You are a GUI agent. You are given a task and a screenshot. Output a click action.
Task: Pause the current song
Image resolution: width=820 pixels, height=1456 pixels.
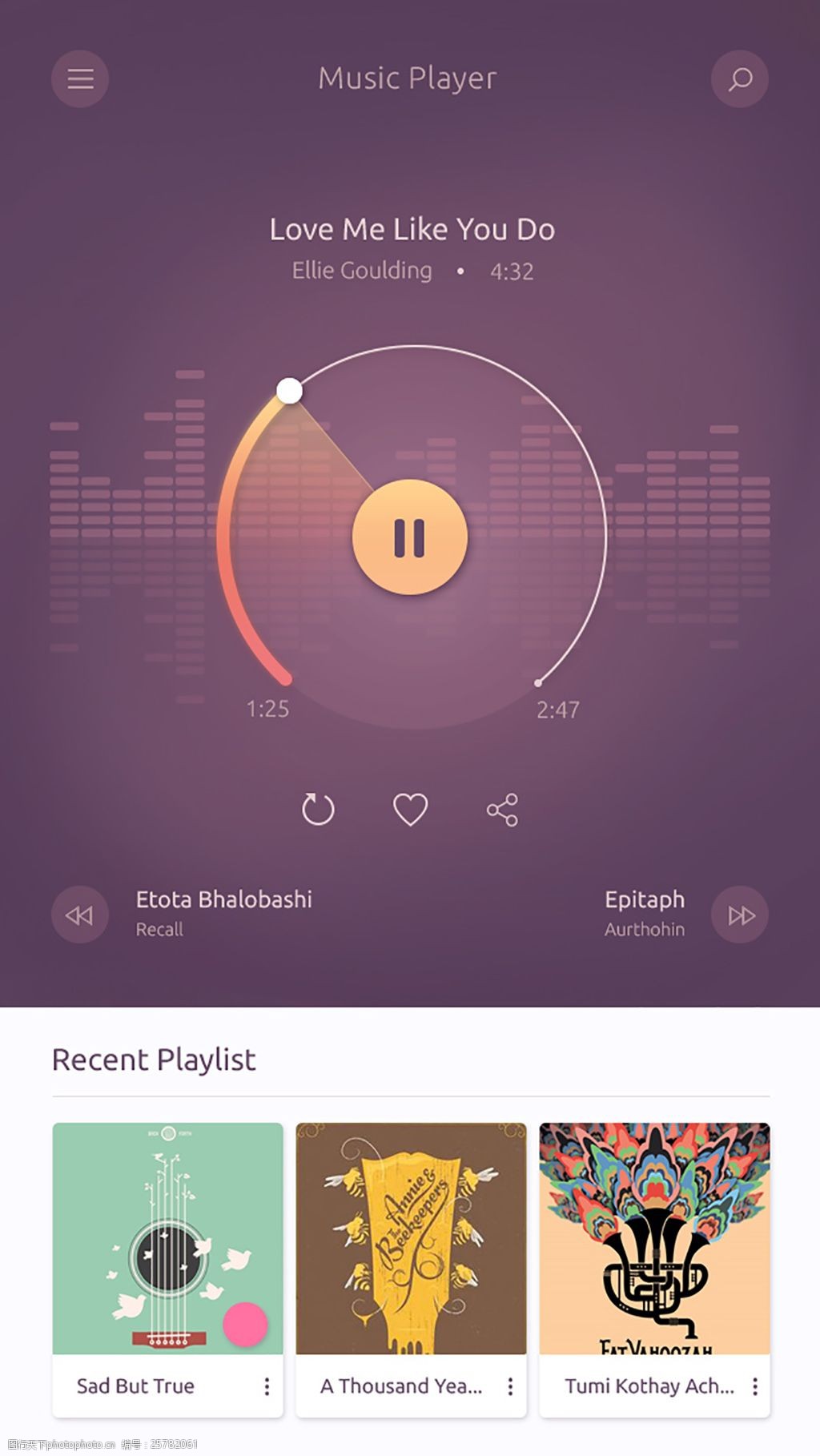pyautogui.click(x=410, y=537)
